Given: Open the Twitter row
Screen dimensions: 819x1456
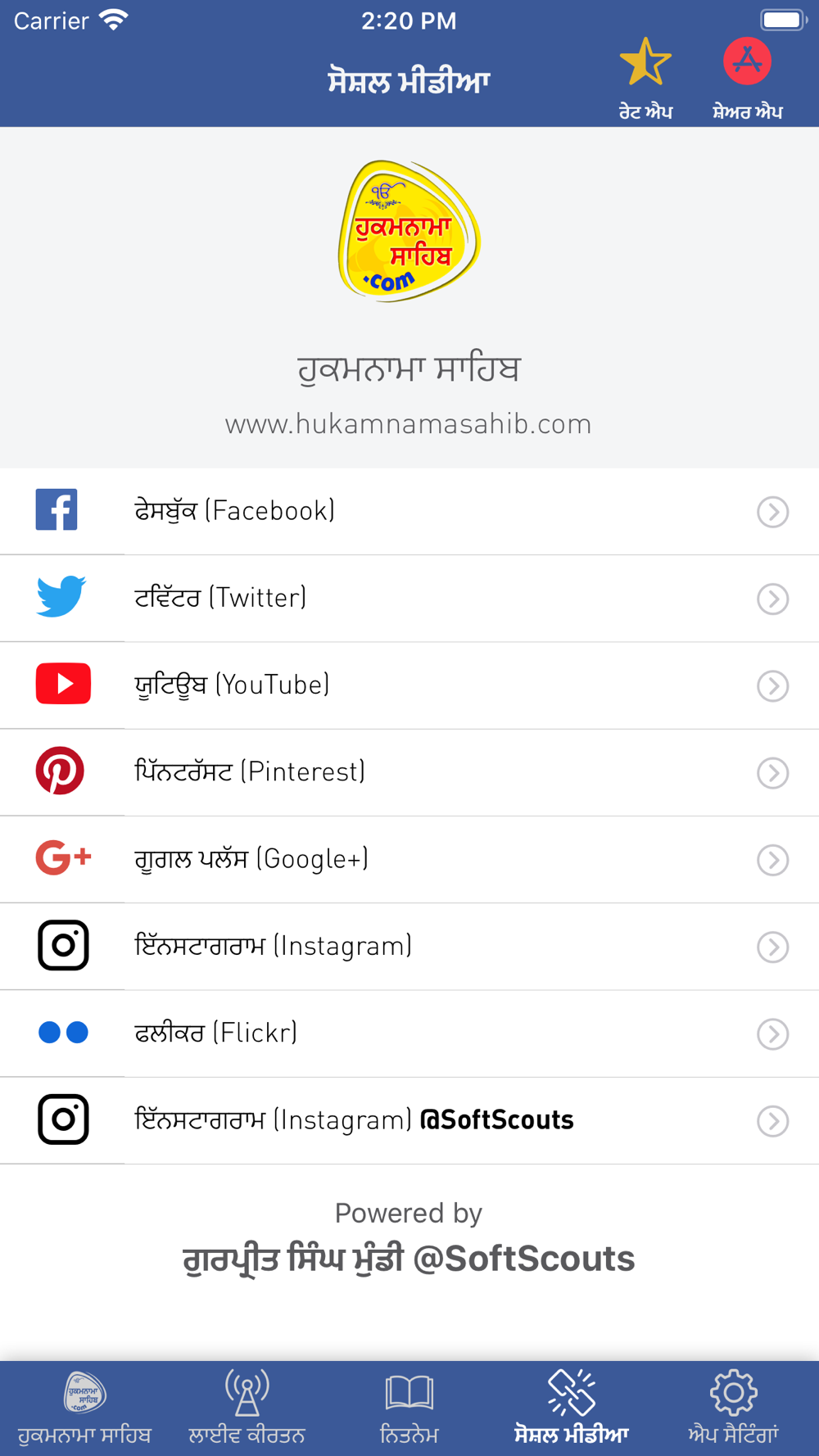Looking at the screenshot, I should coord(409,599).
